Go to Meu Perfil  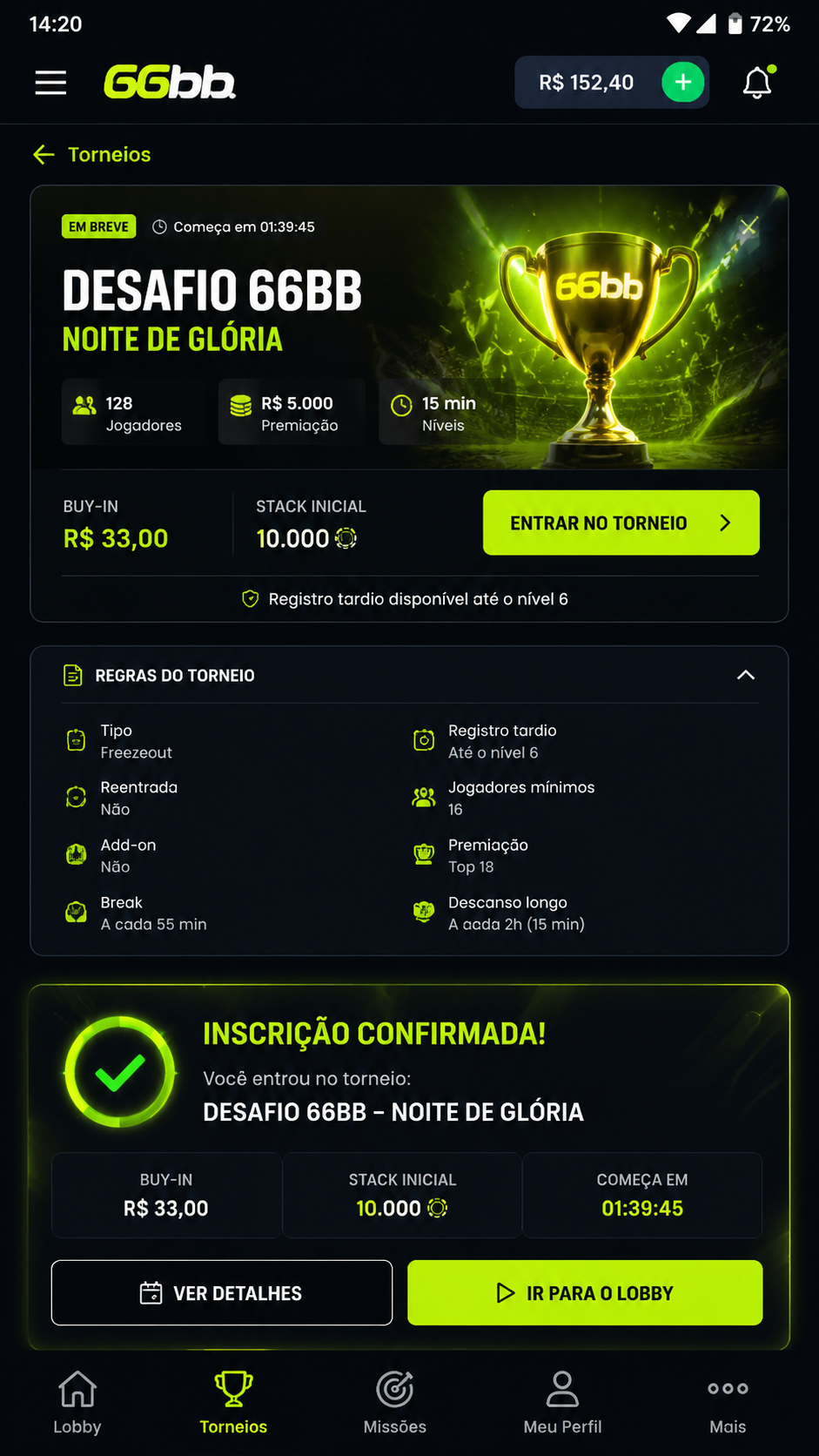[562, 1402]
